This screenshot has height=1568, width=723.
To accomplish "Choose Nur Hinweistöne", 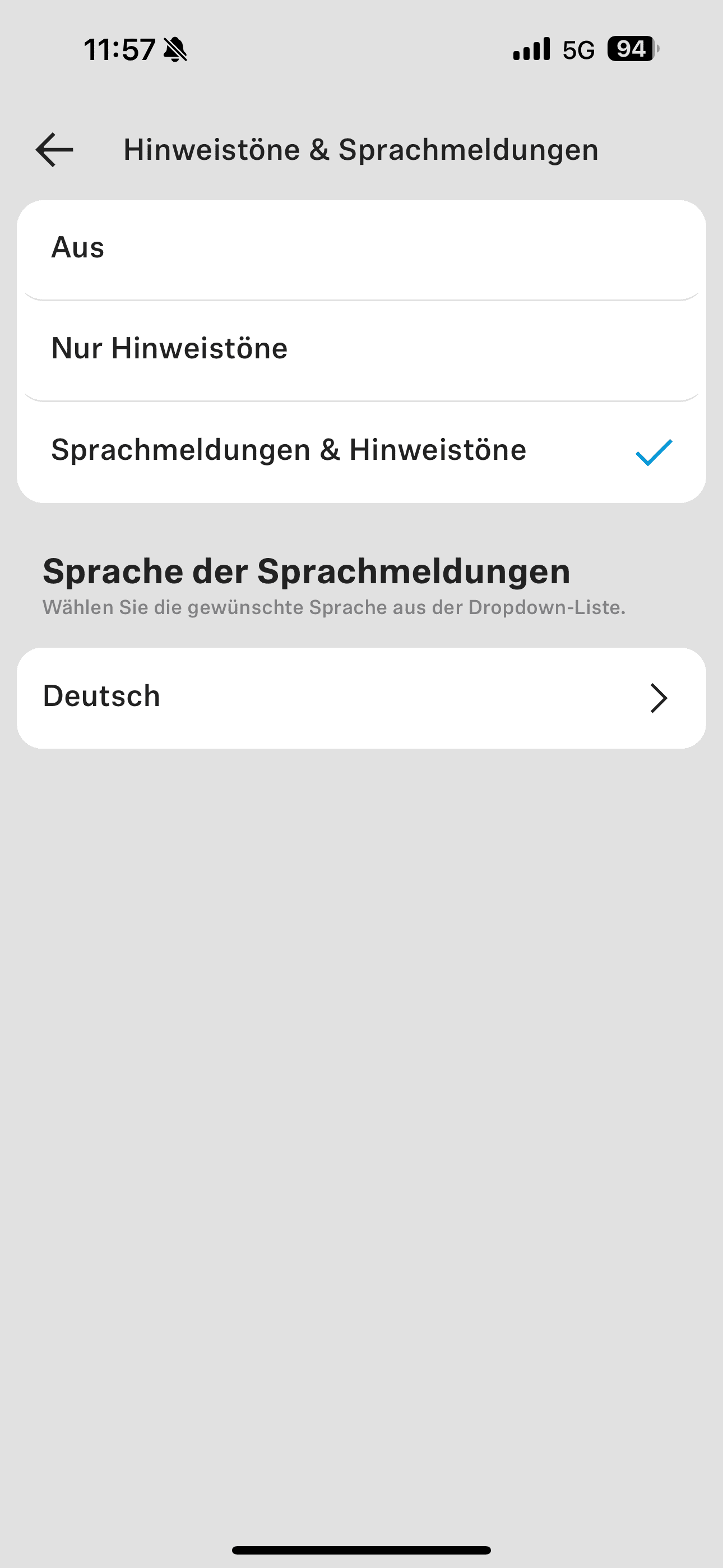I will pos(361,349).
